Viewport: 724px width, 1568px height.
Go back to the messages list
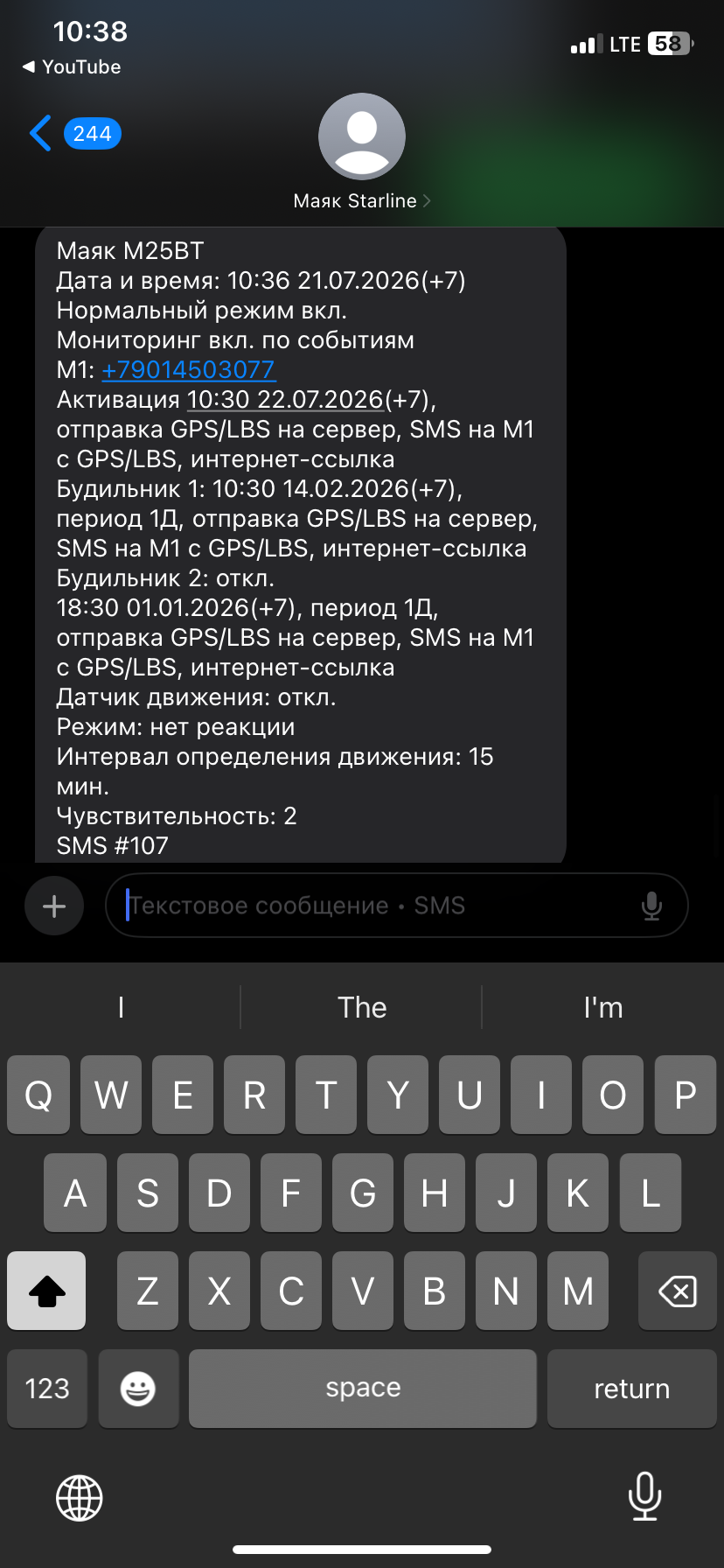74,134
